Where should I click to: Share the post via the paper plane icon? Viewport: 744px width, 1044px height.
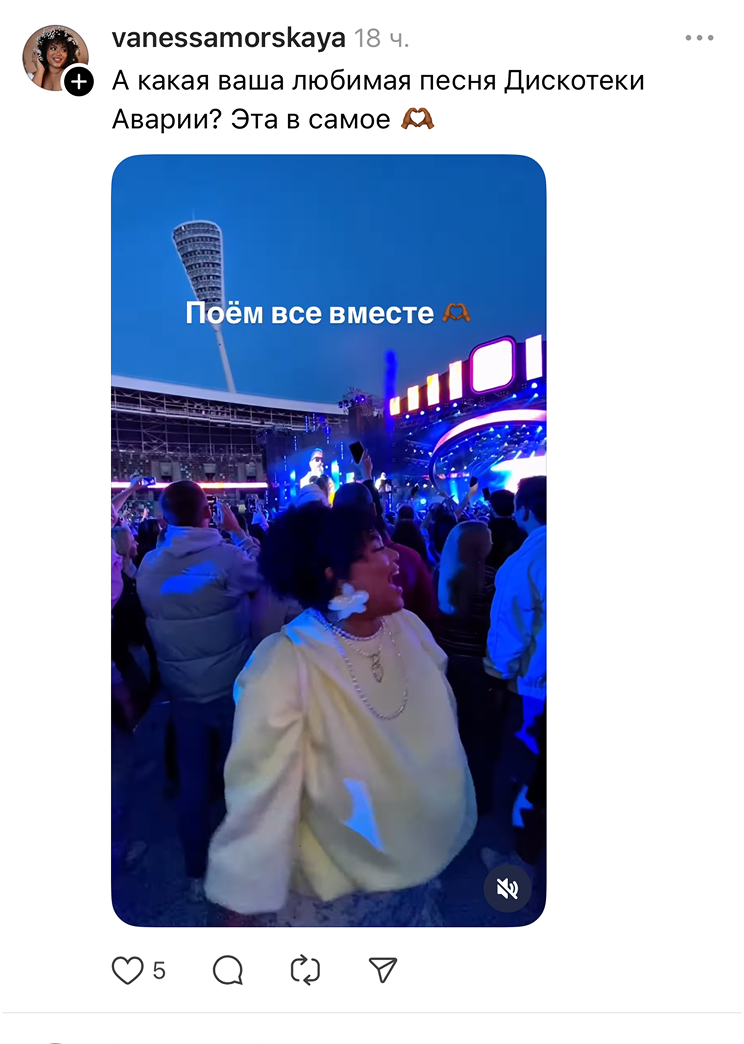382,969
